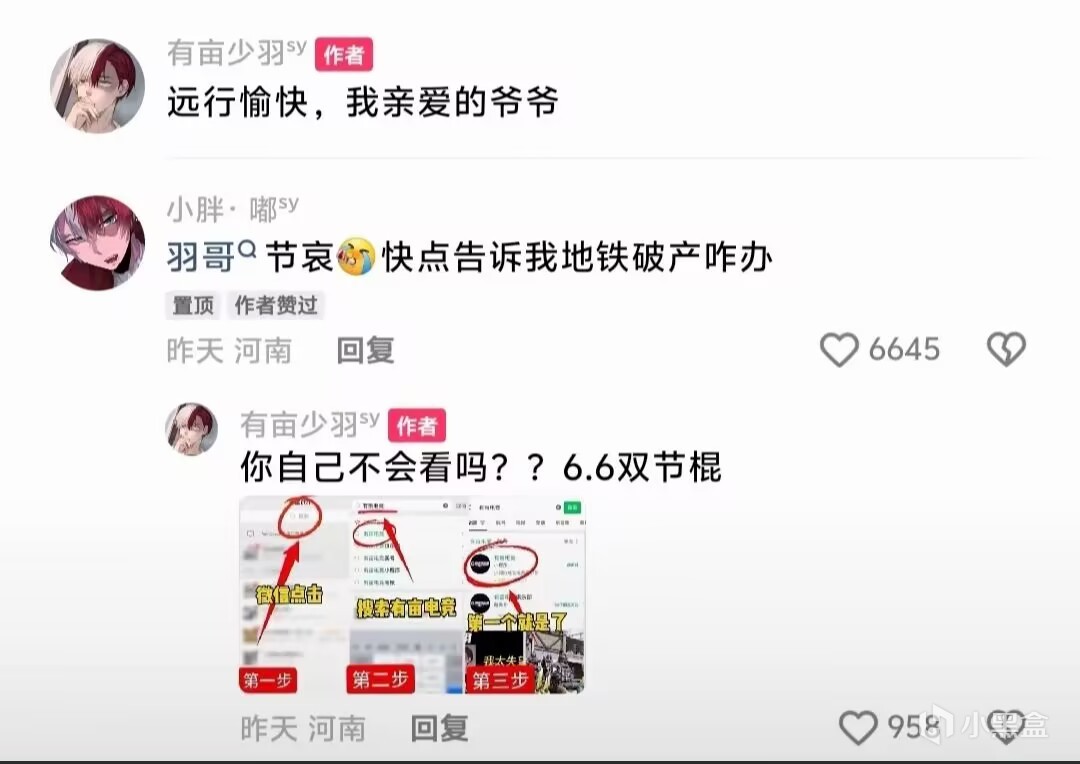Open the username 小胖·嘟
1080x764 pixels.
click(231, 208)
